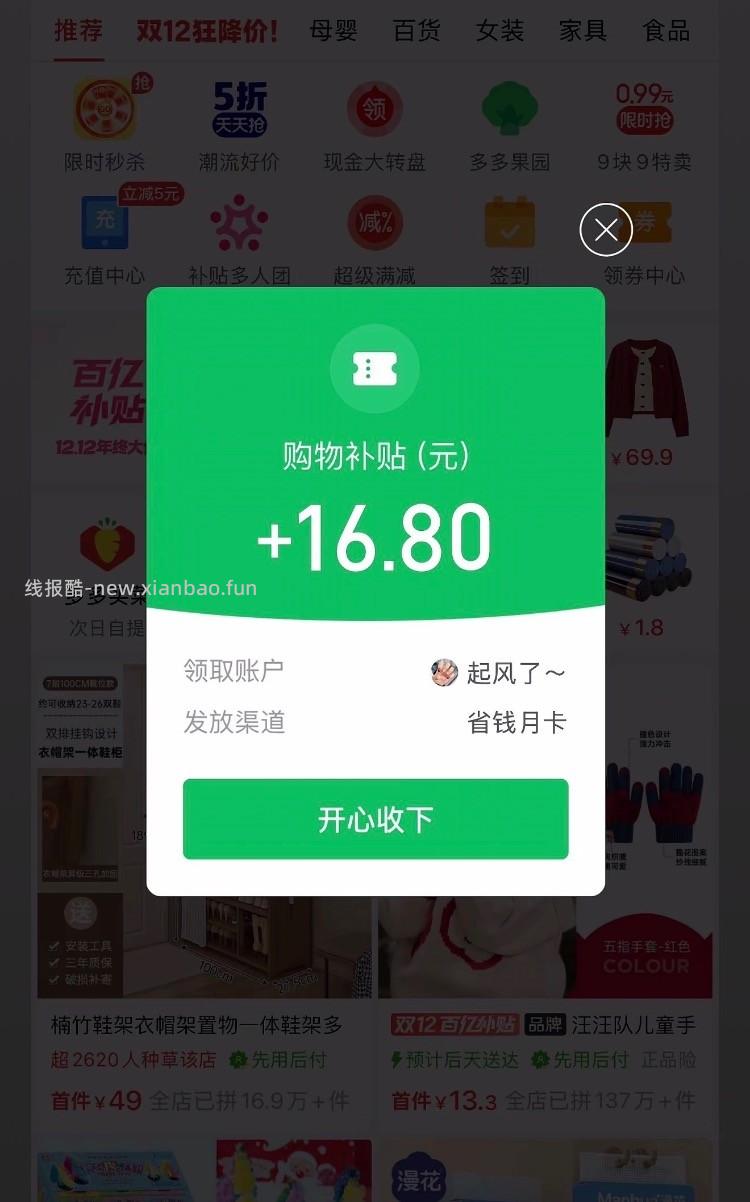Dismiss the subsidy popup with the X

[x=605, y=229]
